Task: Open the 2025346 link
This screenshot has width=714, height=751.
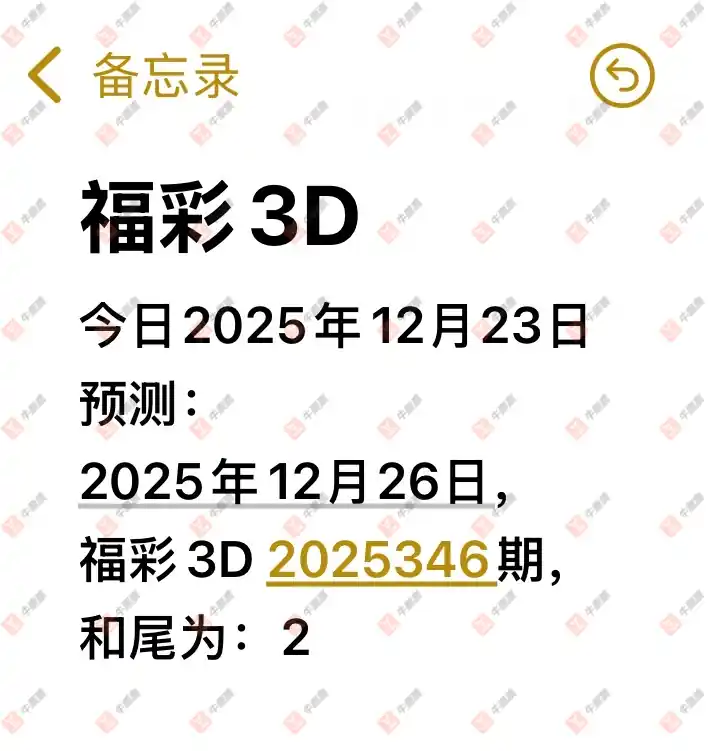Action: pyautogui.click(x=381, y=562)
